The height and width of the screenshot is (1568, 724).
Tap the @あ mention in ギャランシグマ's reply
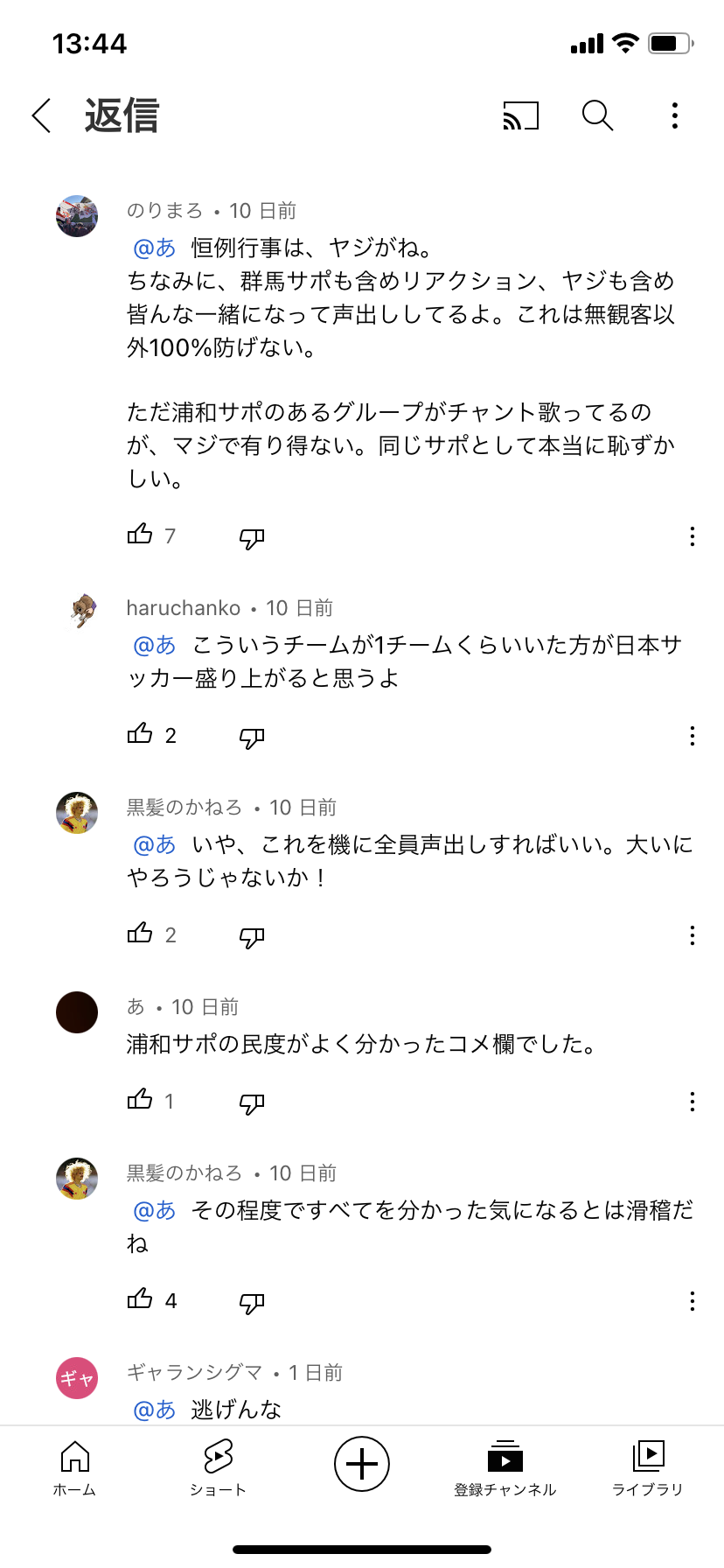[x=155, y=1409]
